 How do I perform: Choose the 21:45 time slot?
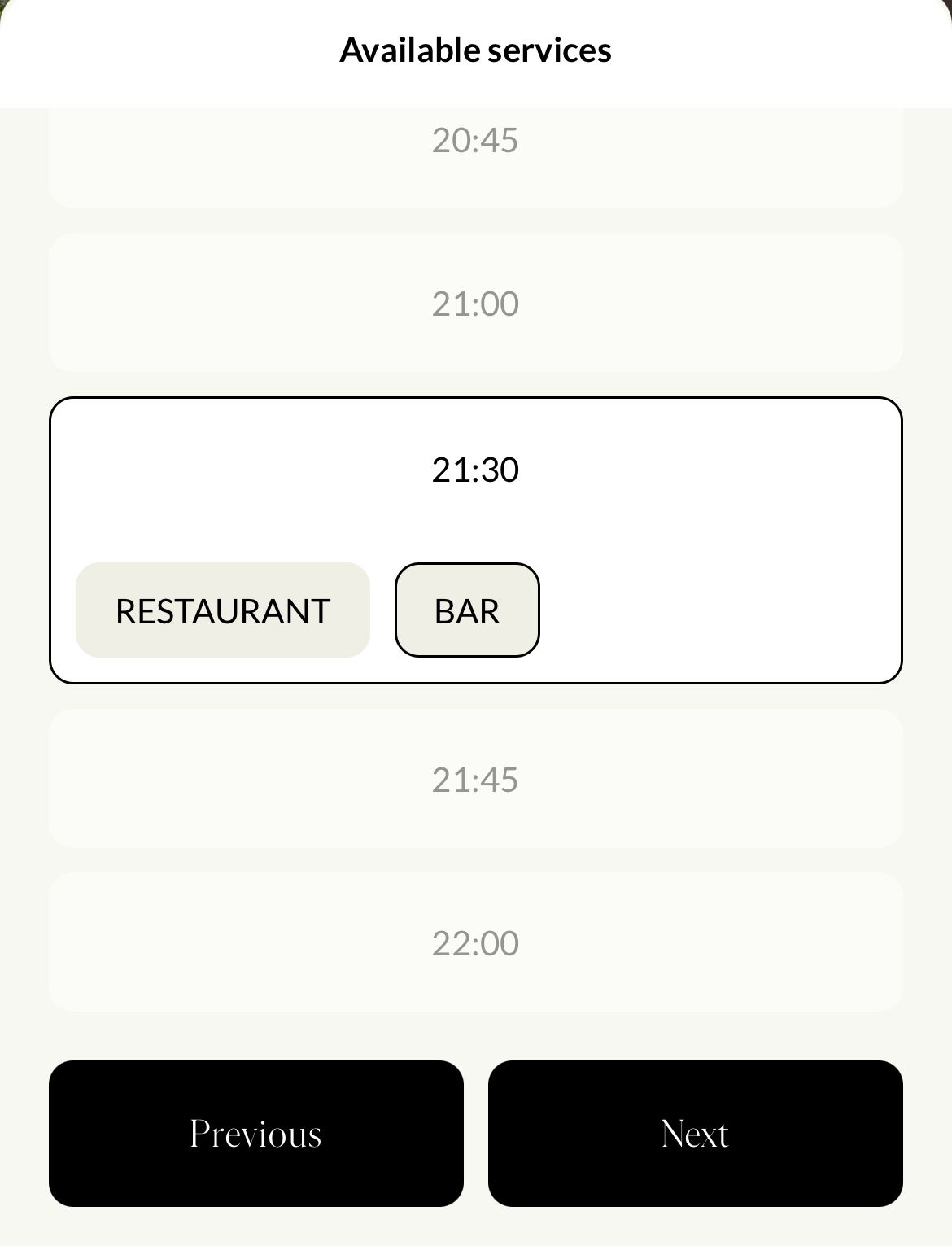[475, 779]
